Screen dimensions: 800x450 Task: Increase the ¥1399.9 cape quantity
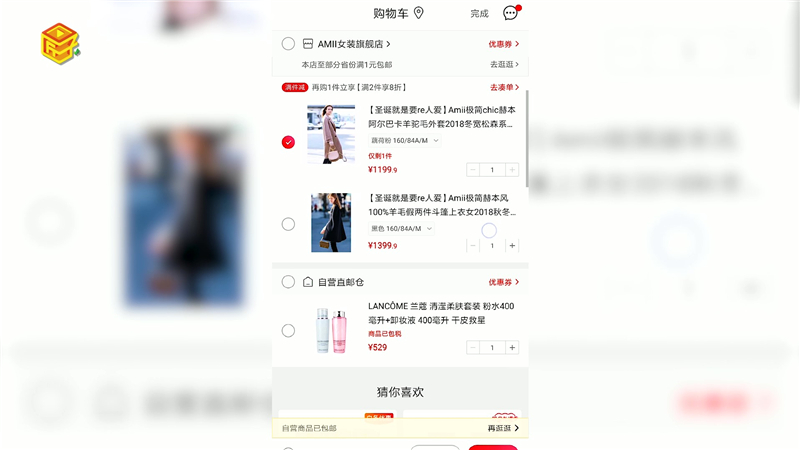[512, 245]
